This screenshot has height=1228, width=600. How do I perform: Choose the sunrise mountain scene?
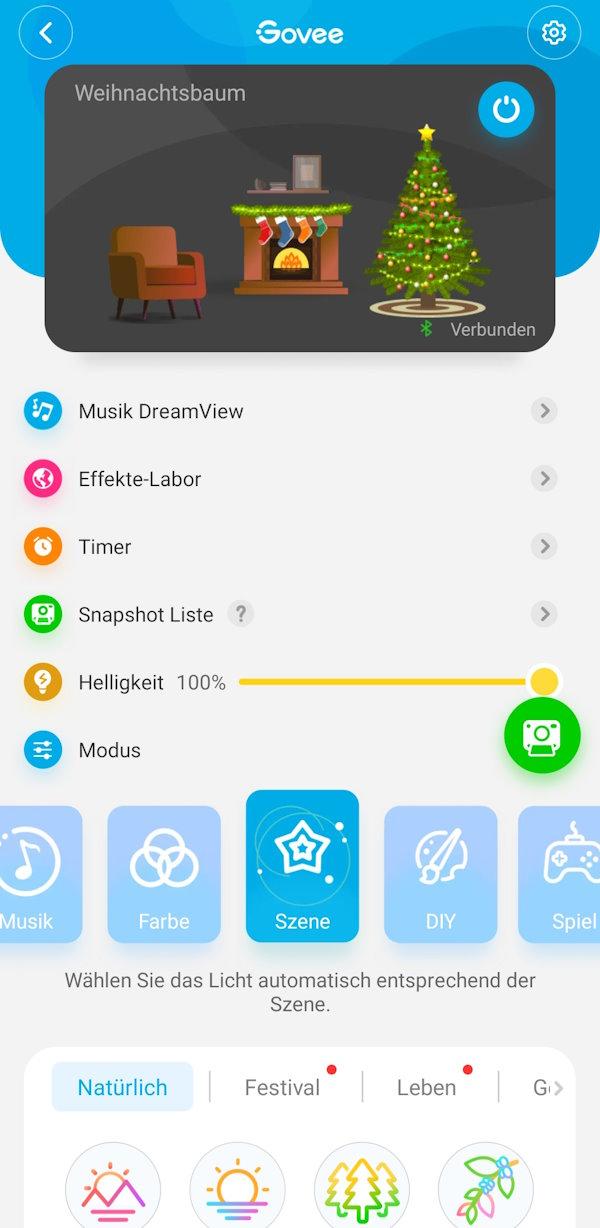point(112,1188)
